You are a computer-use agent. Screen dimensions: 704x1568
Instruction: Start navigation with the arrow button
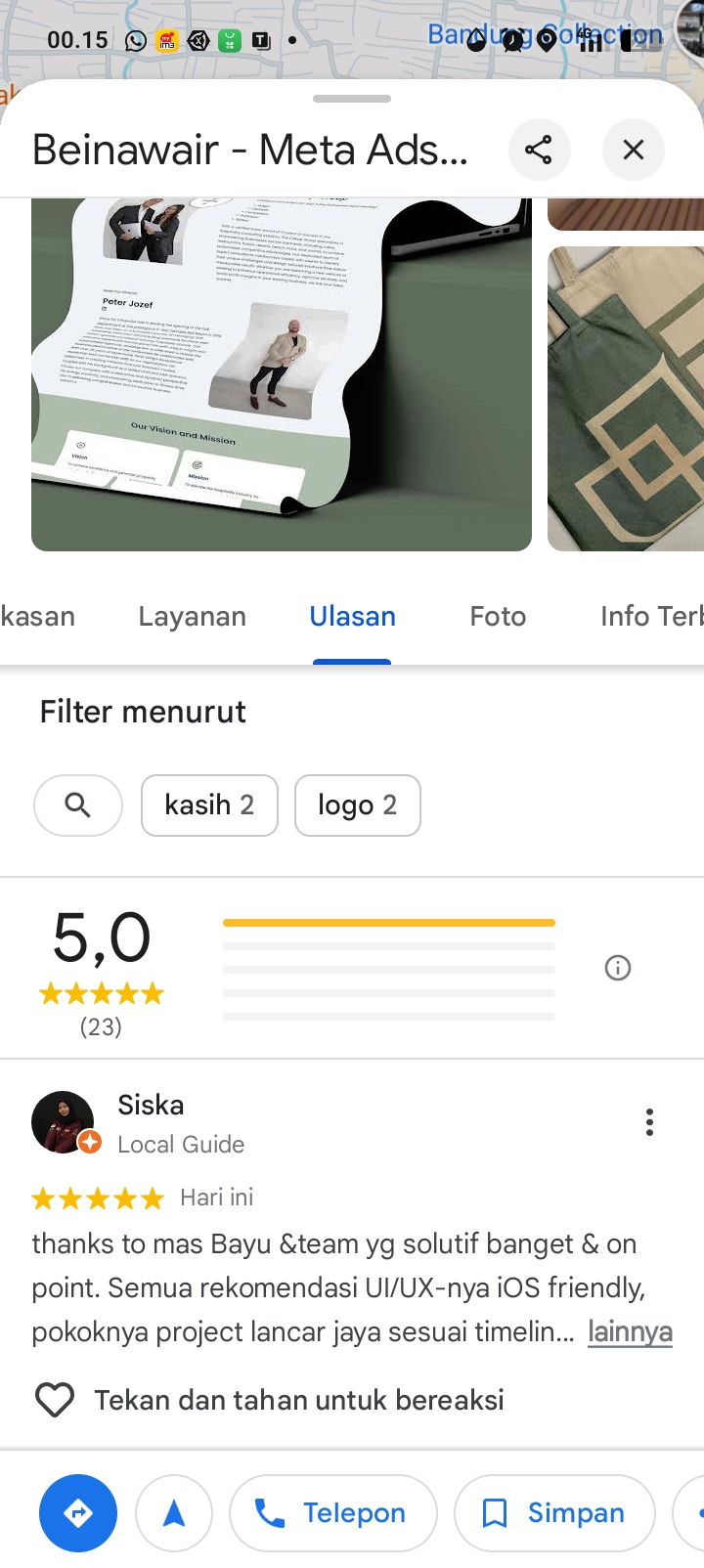[174, 1513]
